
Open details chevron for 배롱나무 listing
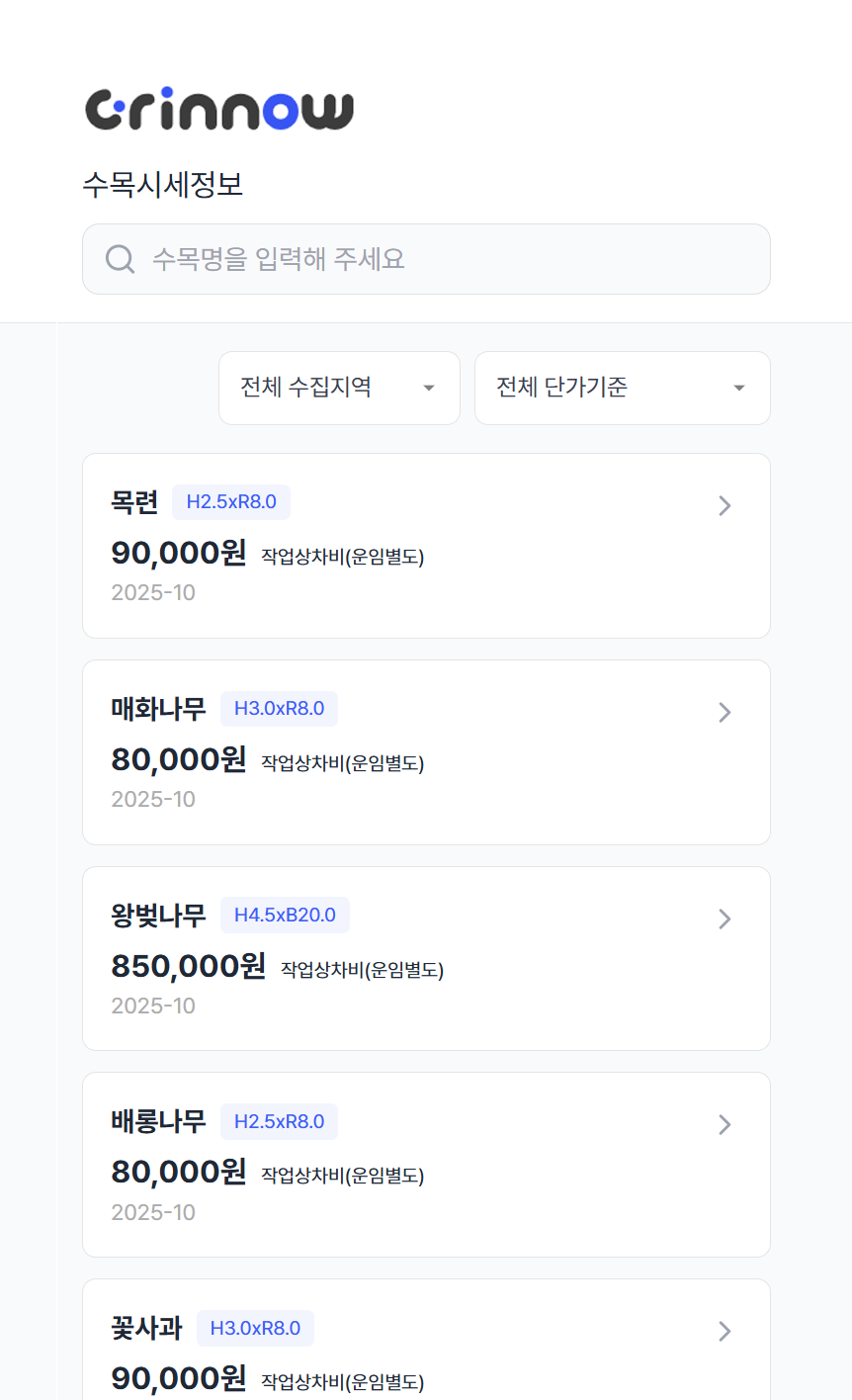pos(724,1124)
